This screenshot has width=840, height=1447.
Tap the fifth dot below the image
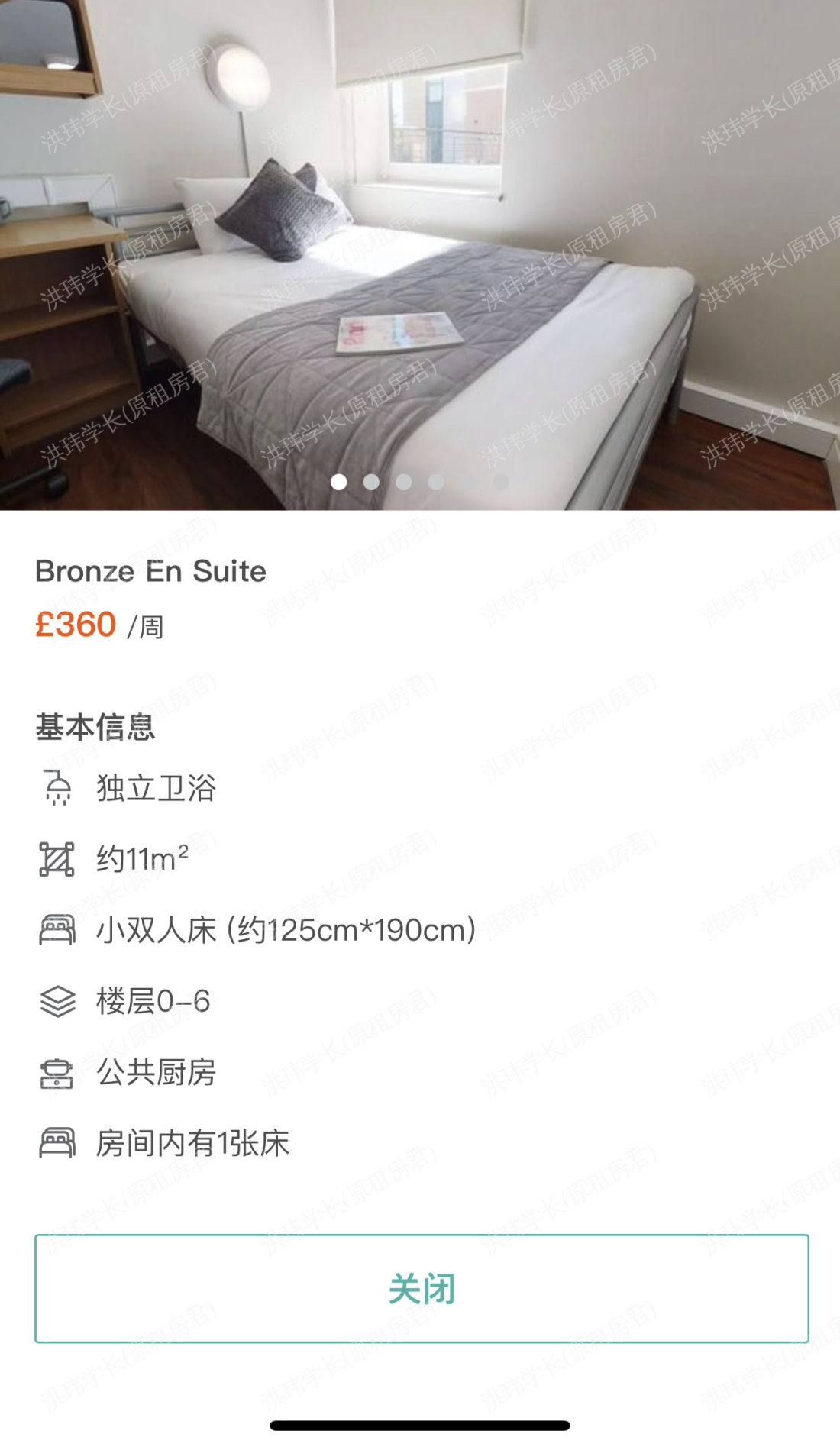tap(469, 481)
